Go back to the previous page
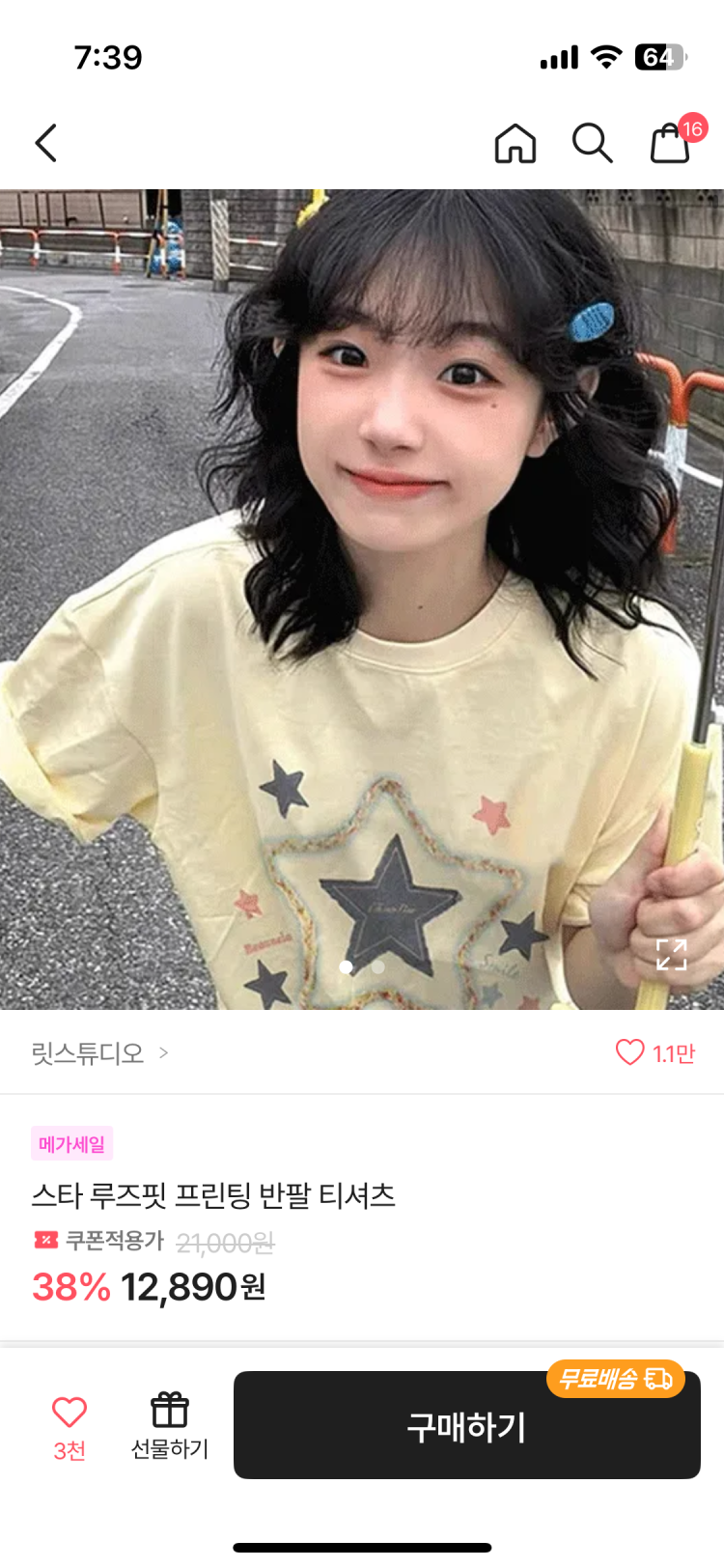724x1568 pixels. 45,143
